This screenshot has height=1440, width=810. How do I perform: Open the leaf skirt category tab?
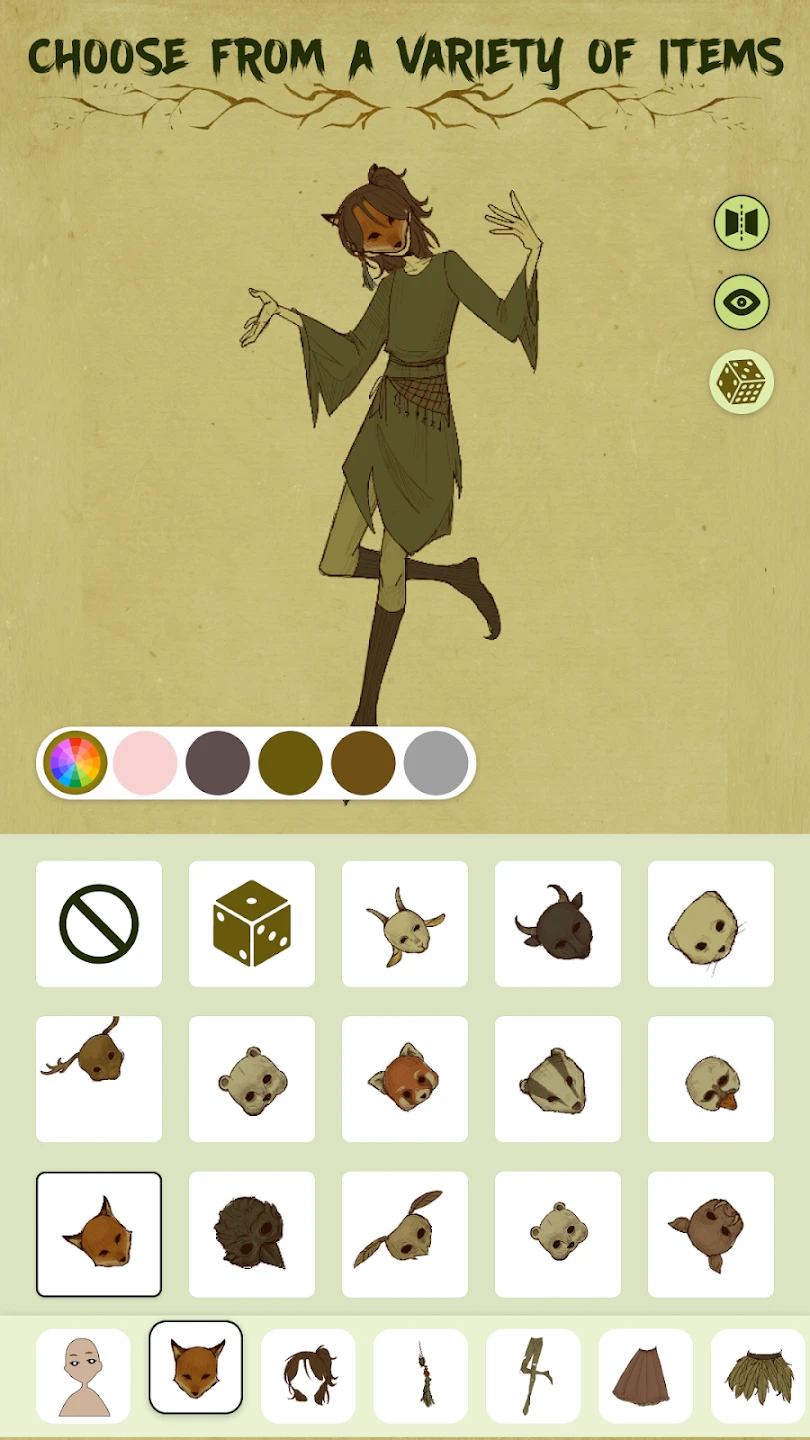click(x=758, y=1376)
